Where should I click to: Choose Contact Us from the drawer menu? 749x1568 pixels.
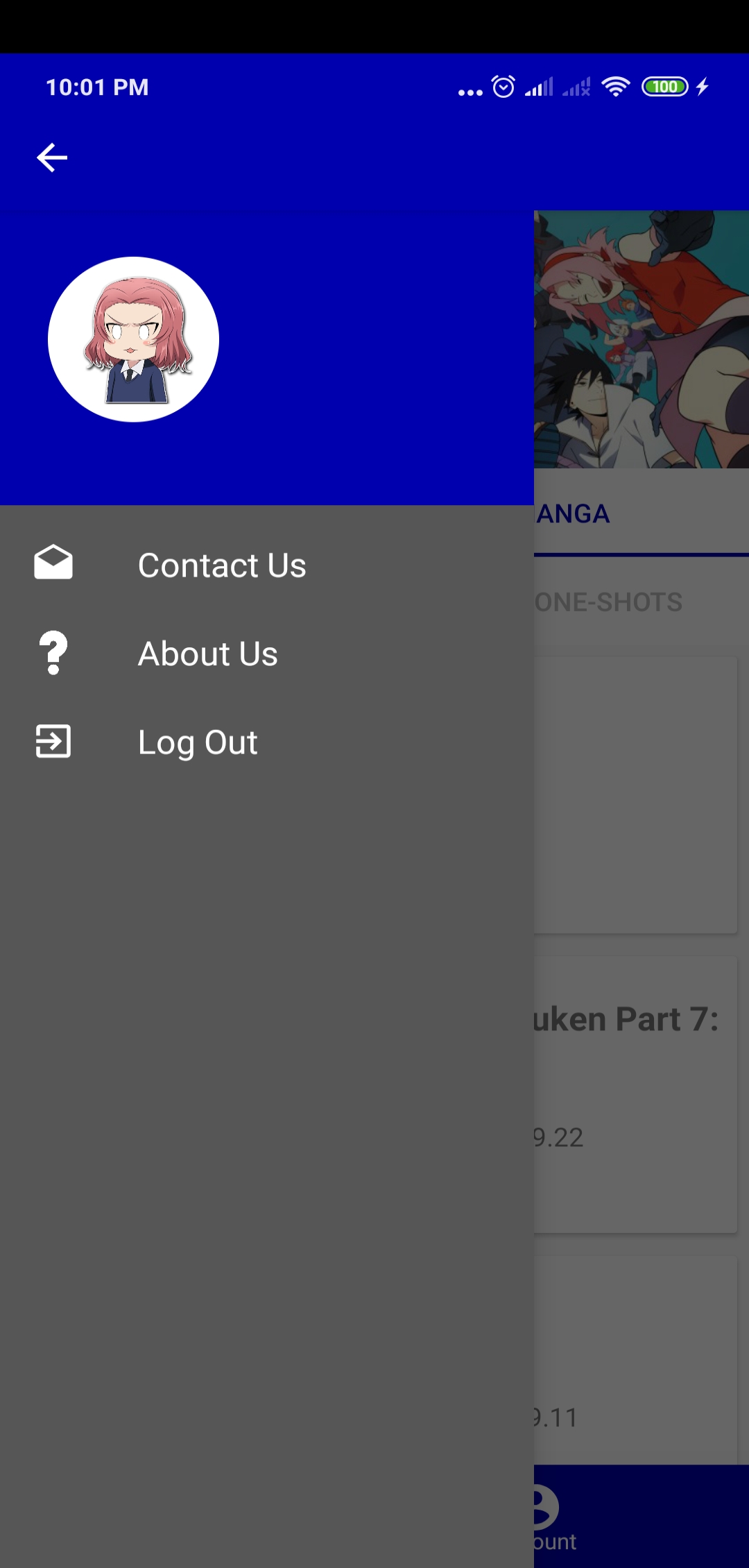[222, 565]
